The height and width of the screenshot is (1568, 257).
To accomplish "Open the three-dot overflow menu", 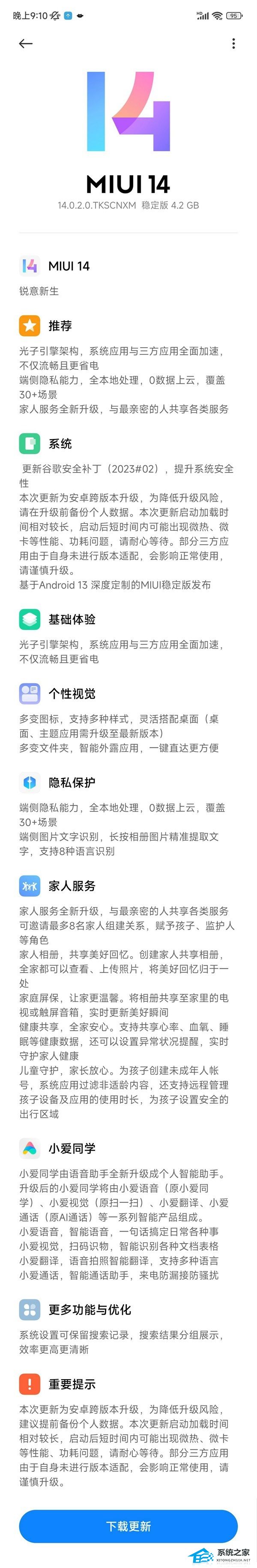I will [233, 43].
